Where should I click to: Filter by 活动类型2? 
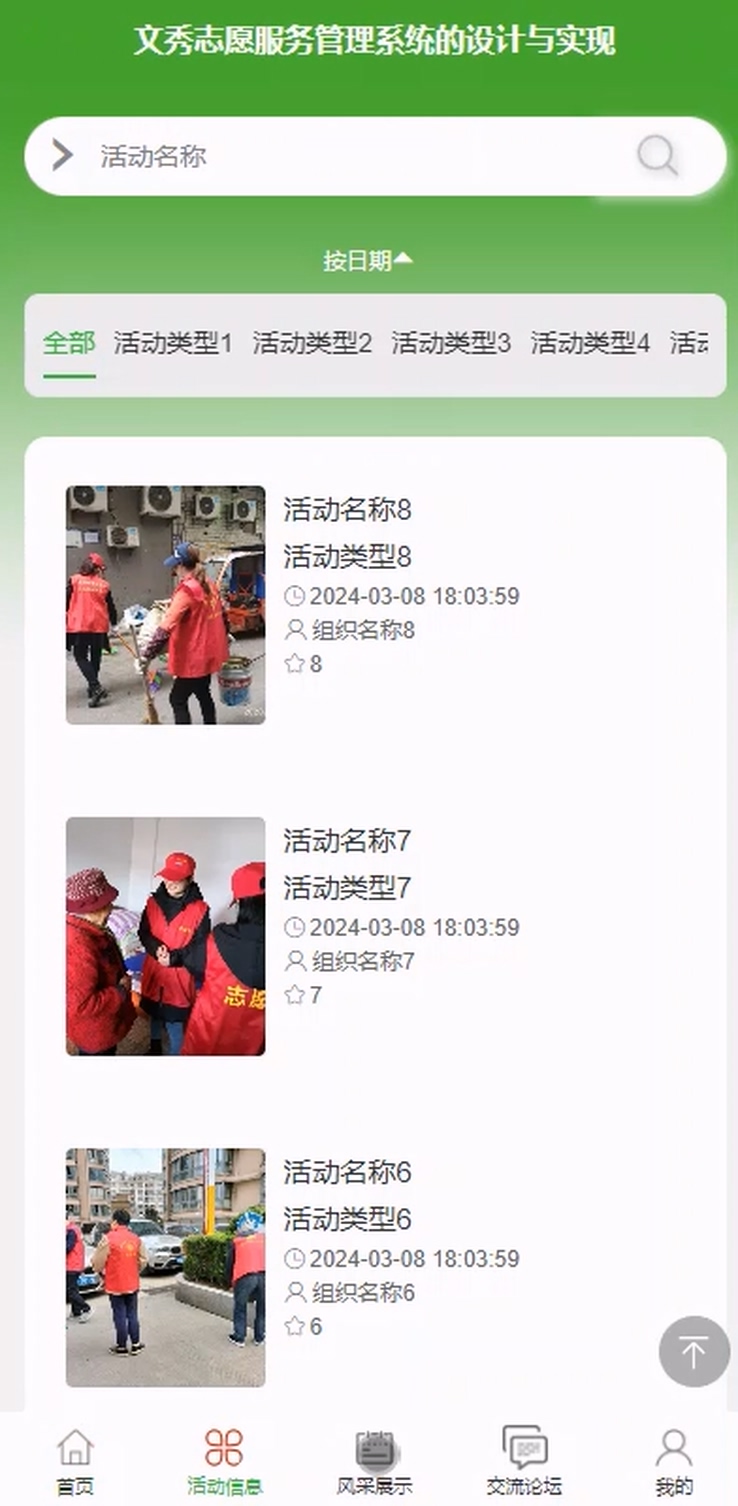pos(311,344)
